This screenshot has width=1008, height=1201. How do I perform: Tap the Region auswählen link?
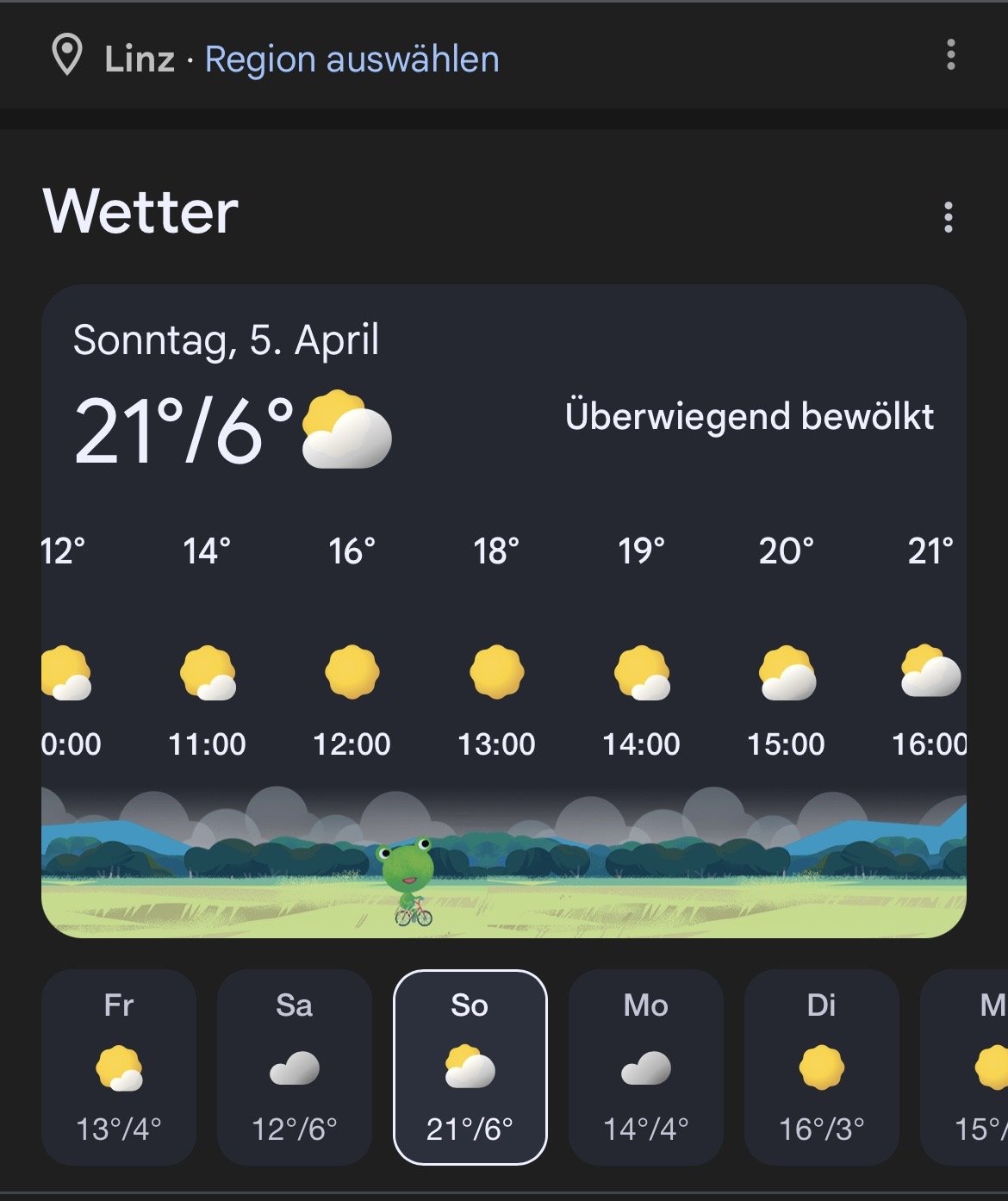click(x=352, y=59)
